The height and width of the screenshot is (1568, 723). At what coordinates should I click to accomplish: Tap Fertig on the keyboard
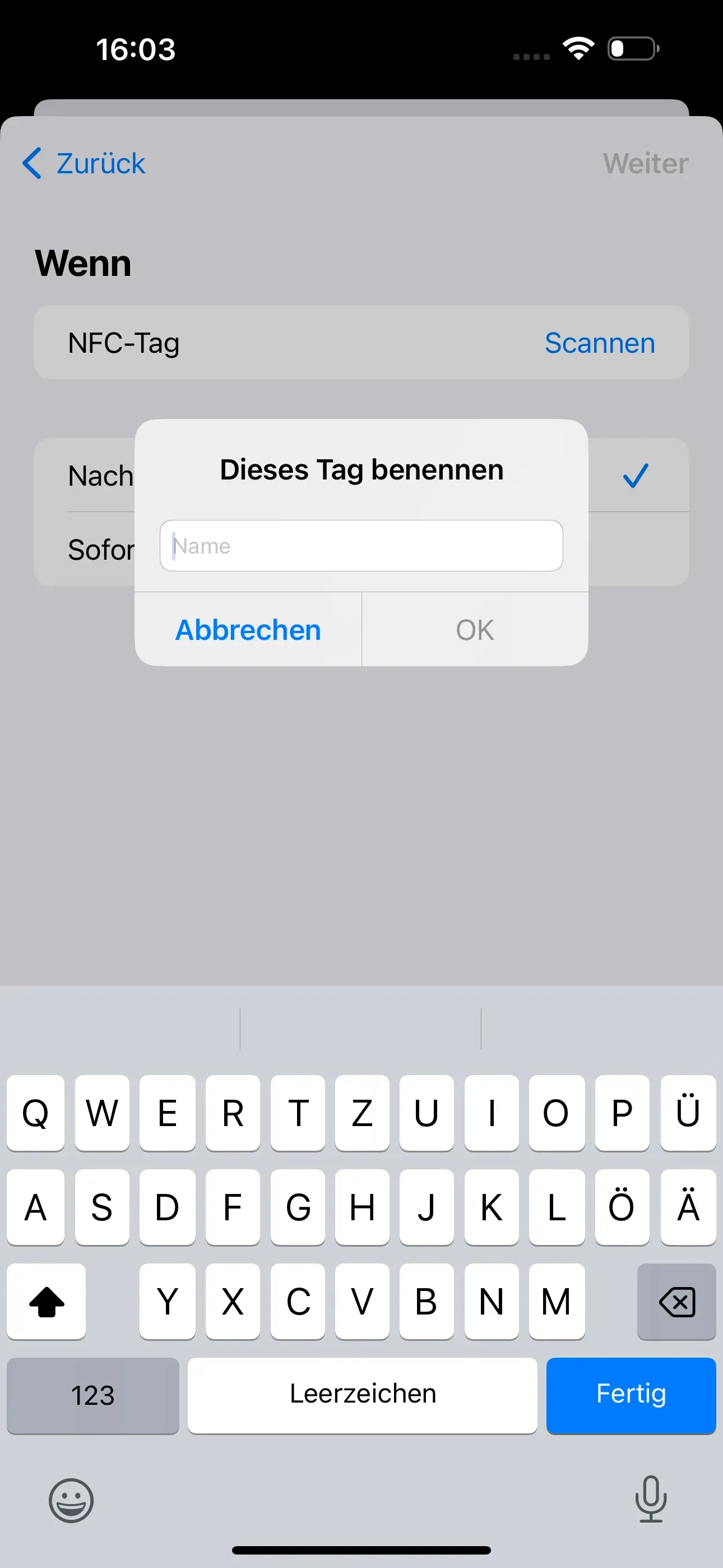631,1395
